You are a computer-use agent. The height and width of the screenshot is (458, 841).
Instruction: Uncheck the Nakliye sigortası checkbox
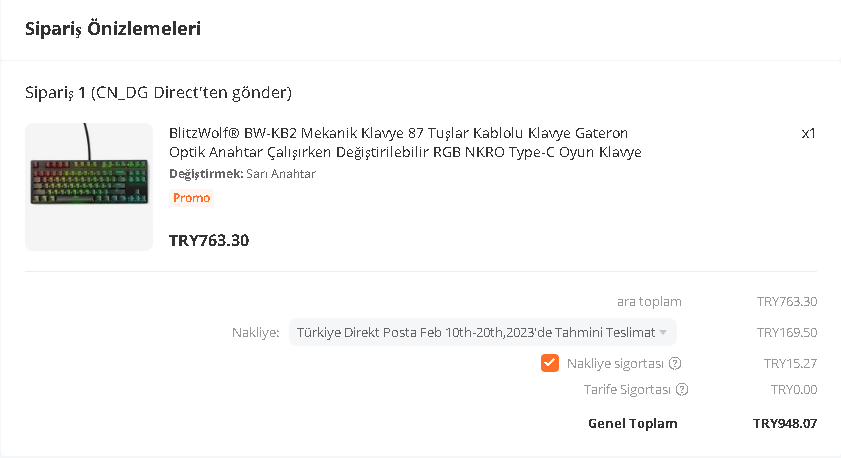[x=549, y=363]
